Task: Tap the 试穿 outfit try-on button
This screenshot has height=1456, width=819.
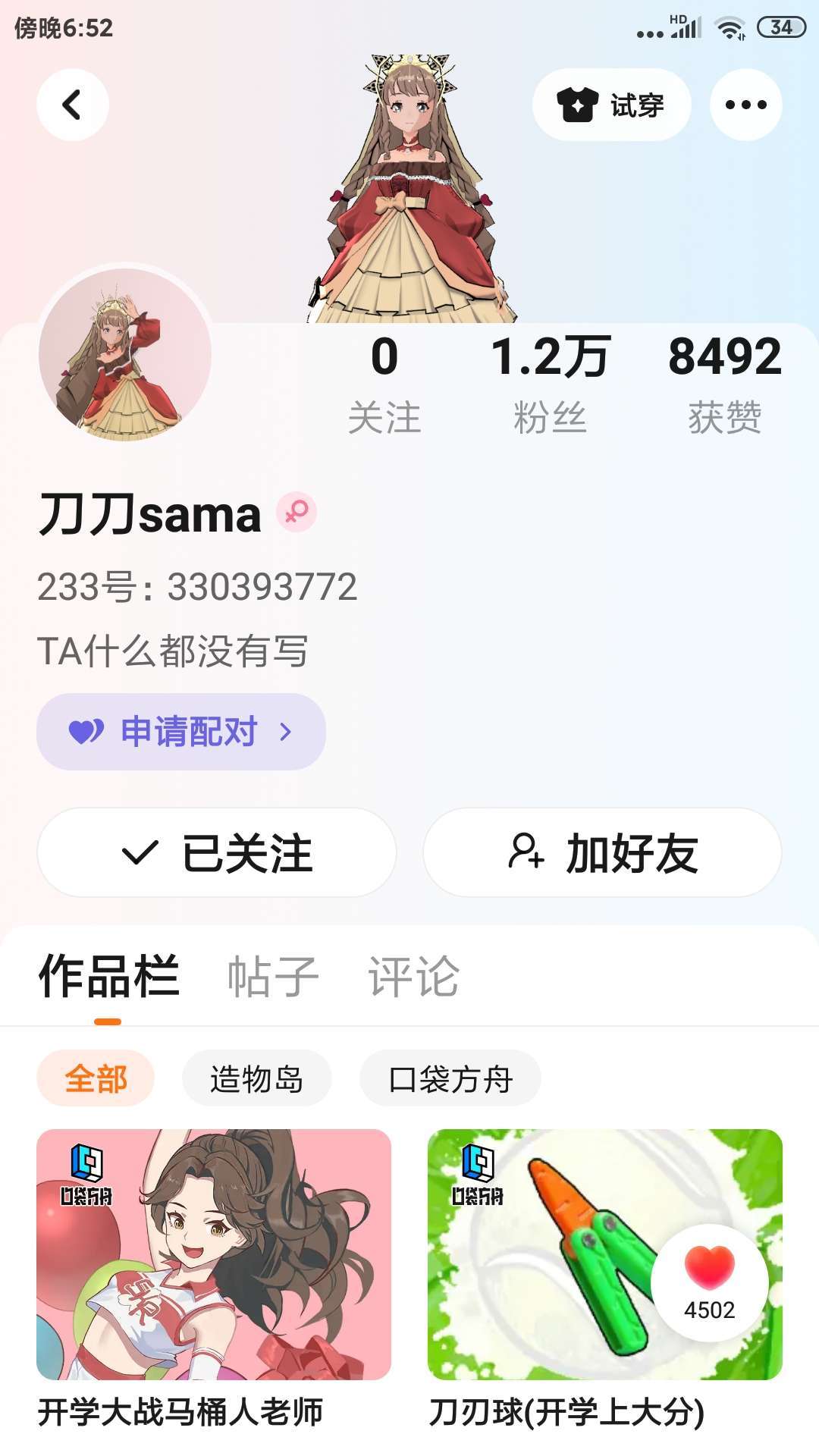Action: pyautogui.click(x=611, y=105)
